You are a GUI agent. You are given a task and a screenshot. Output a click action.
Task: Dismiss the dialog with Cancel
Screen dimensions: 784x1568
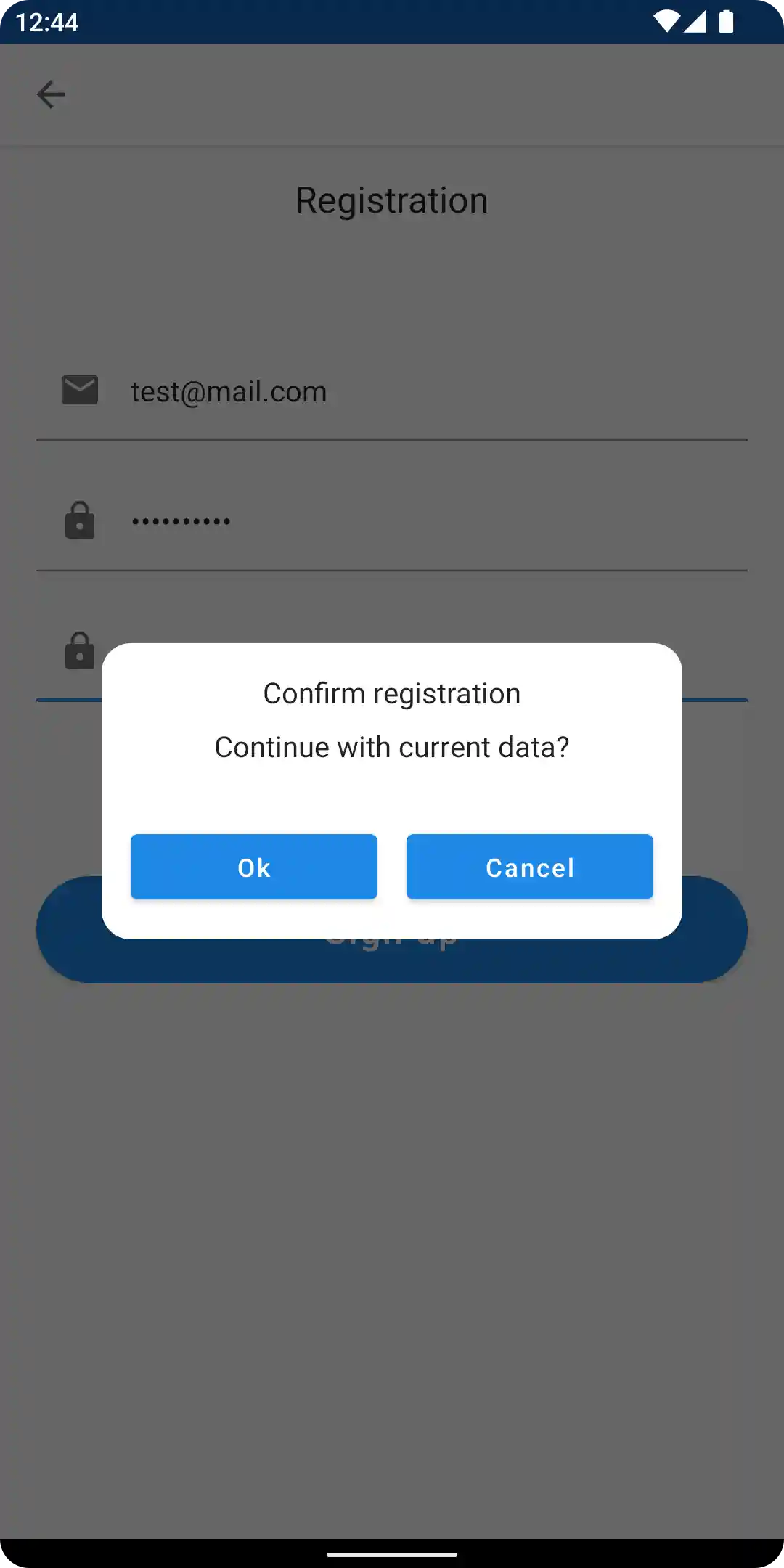tap(529, 867)
